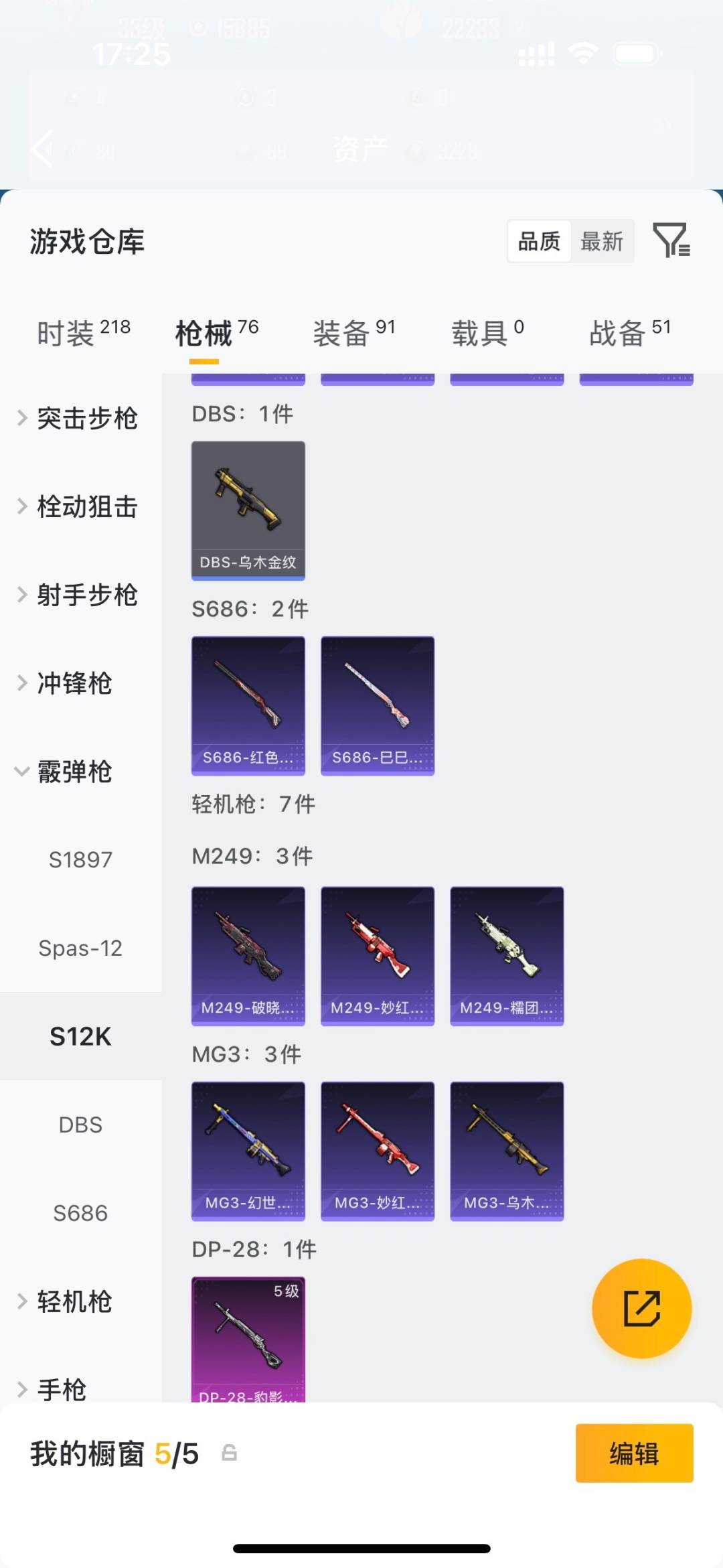Tap the yellow share icon near DP-28 section
Screen dimensions: 723x1568
coord(641,1308)
